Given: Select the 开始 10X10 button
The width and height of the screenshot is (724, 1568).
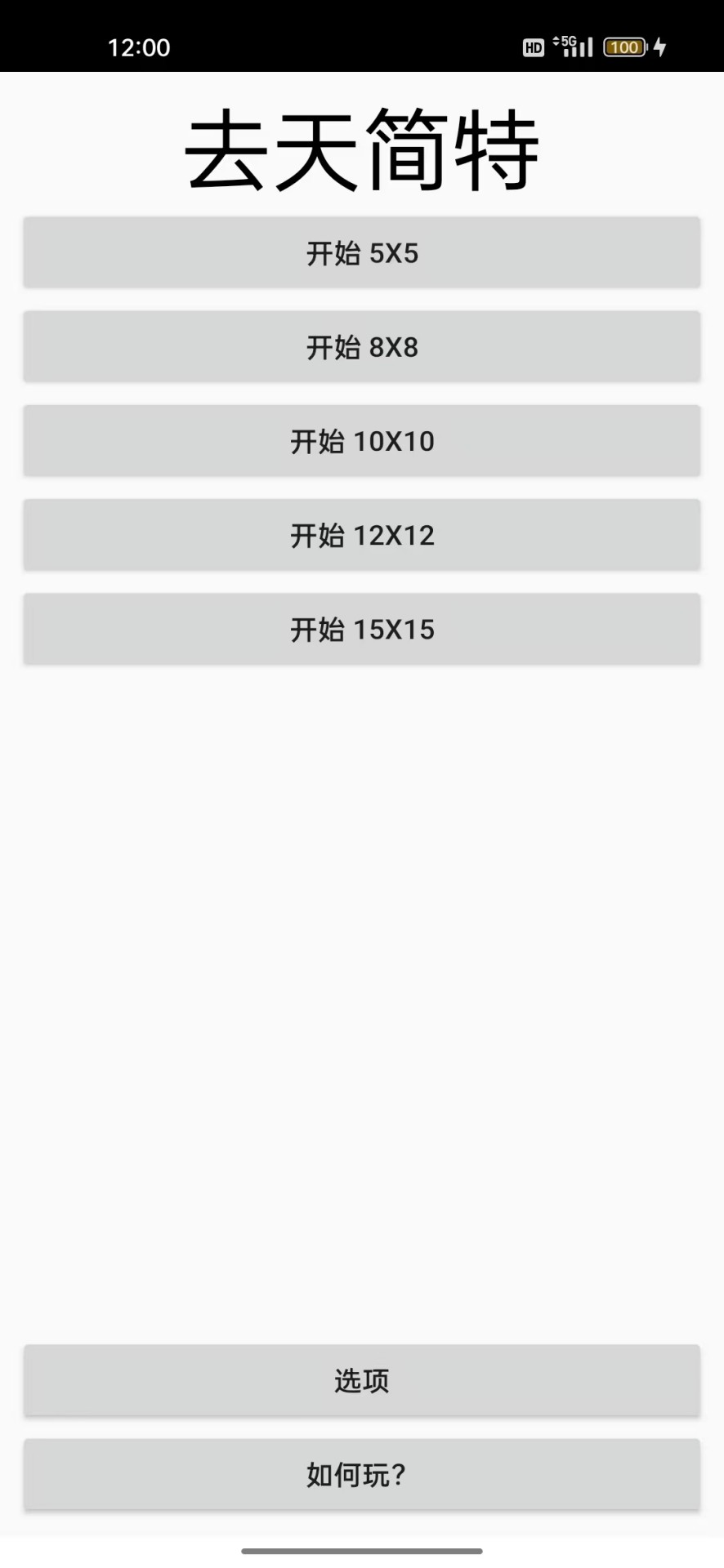Looking at the screenshot, I should coord(362,441).
